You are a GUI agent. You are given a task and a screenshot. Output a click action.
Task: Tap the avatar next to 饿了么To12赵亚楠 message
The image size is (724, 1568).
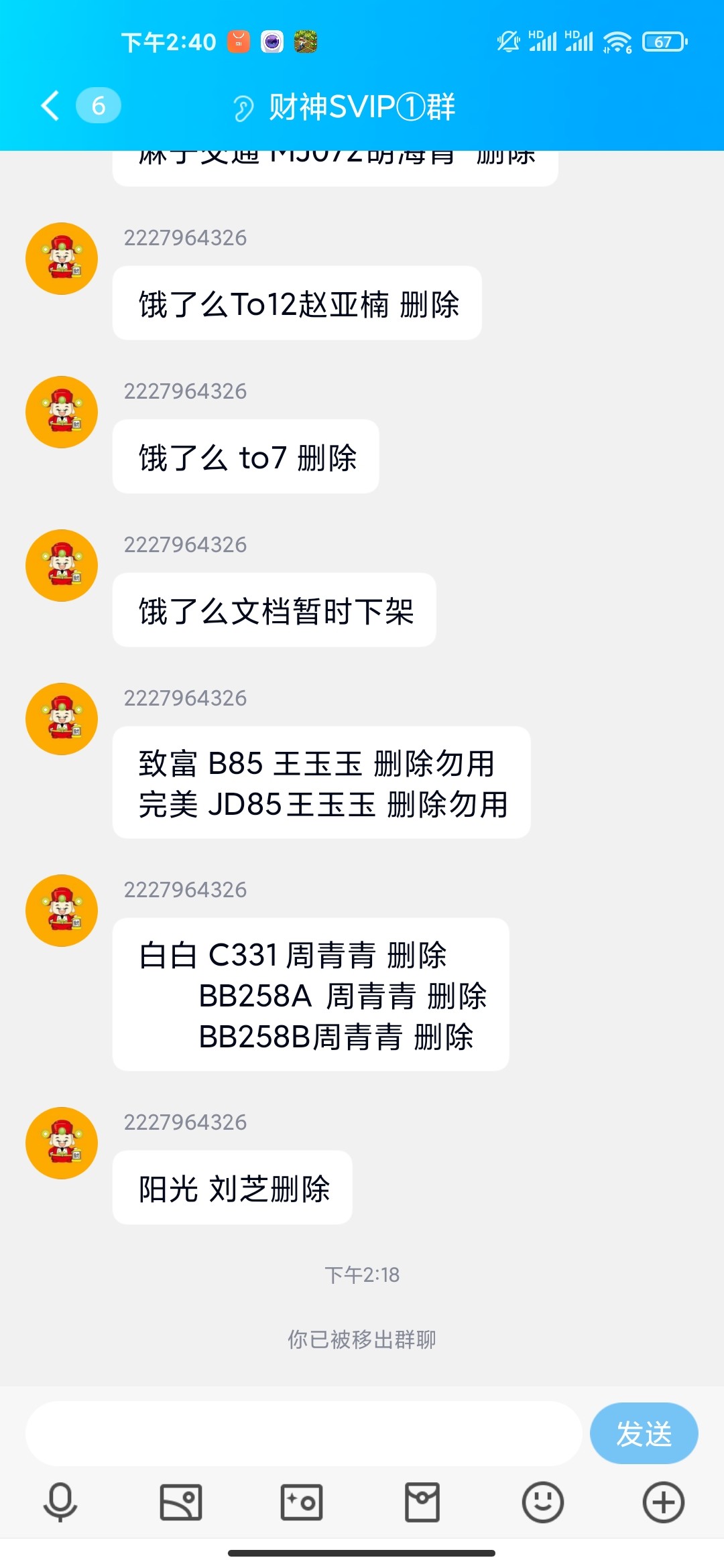(x=62, y=259)
